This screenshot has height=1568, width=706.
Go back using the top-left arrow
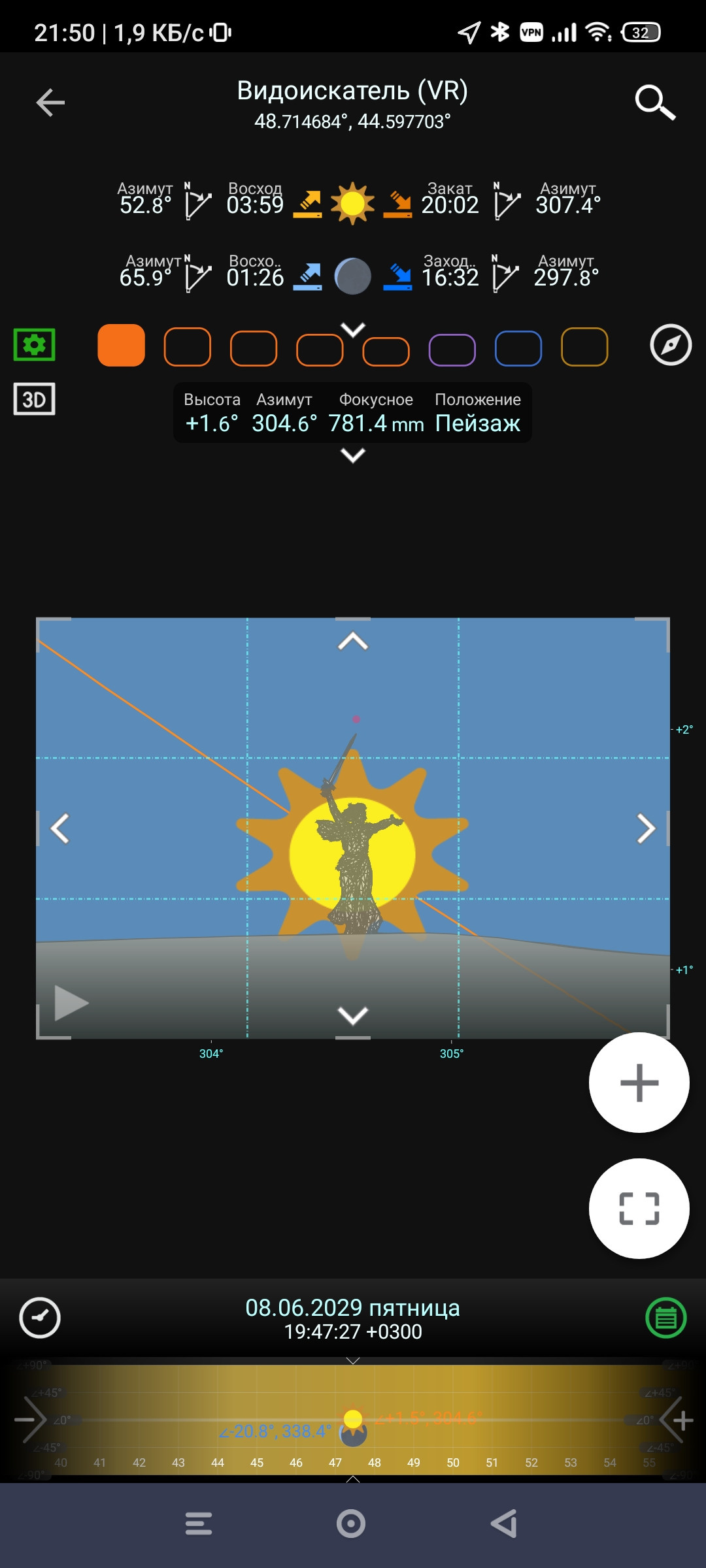coord(50,103)
